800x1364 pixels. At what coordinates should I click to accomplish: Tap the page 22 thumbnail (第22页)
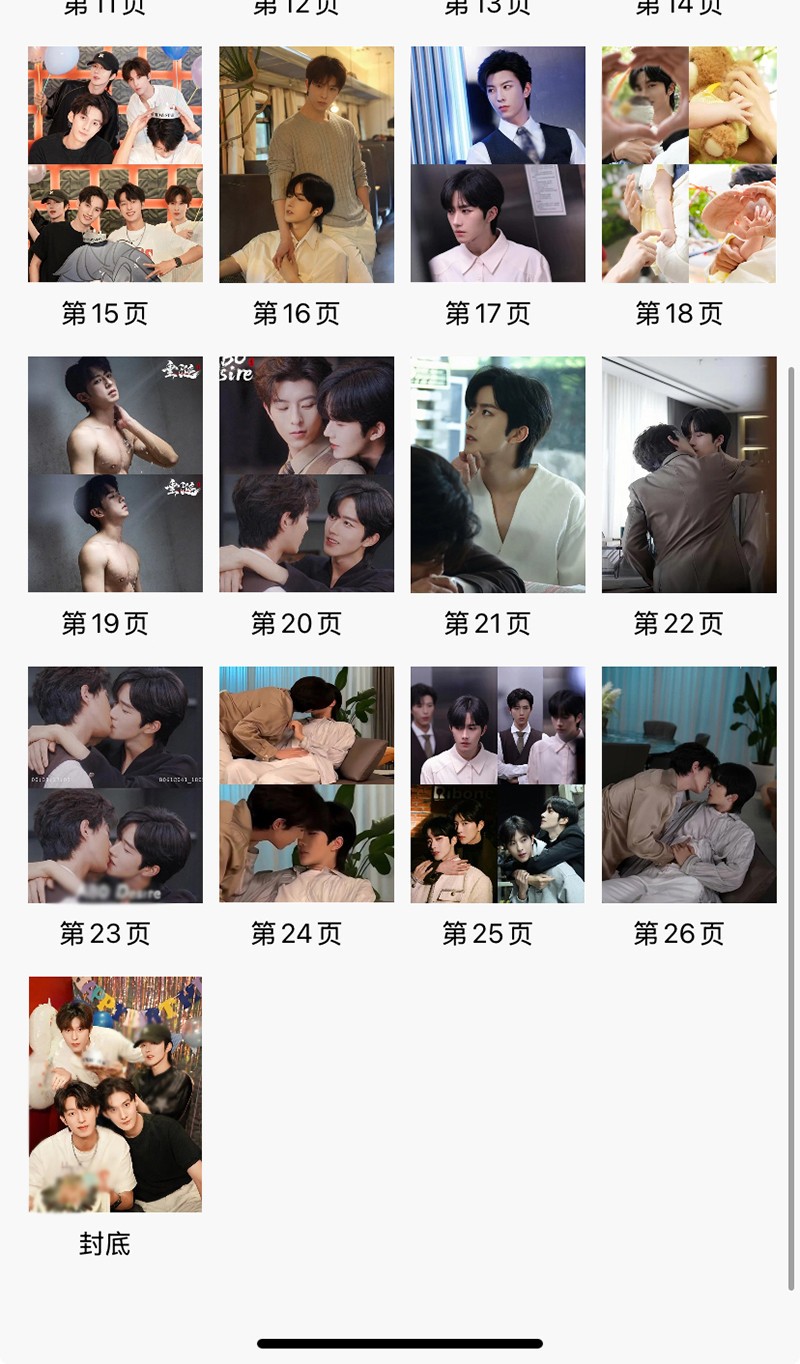[x=689, y=474]
